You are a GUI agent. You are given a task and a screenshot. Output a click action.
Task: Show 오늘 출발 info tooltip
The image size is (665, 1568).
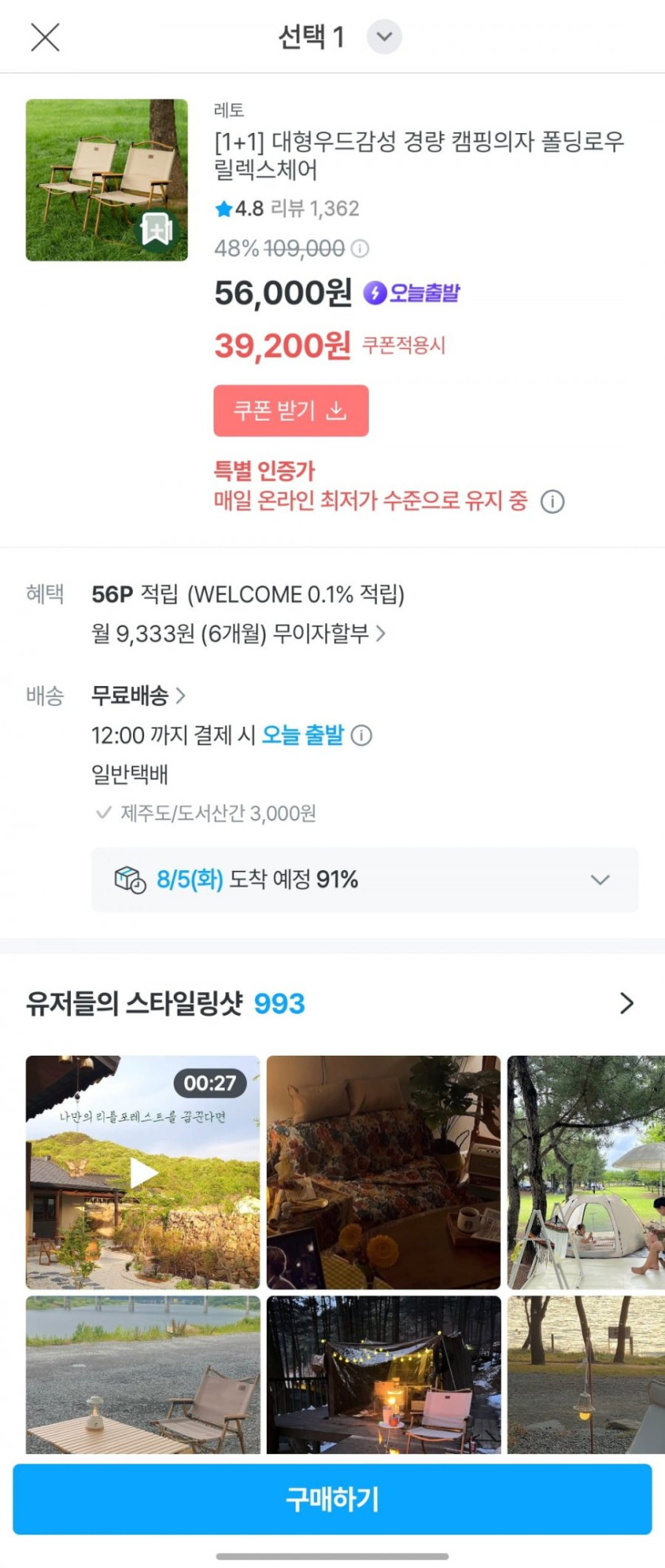(362, 735)
